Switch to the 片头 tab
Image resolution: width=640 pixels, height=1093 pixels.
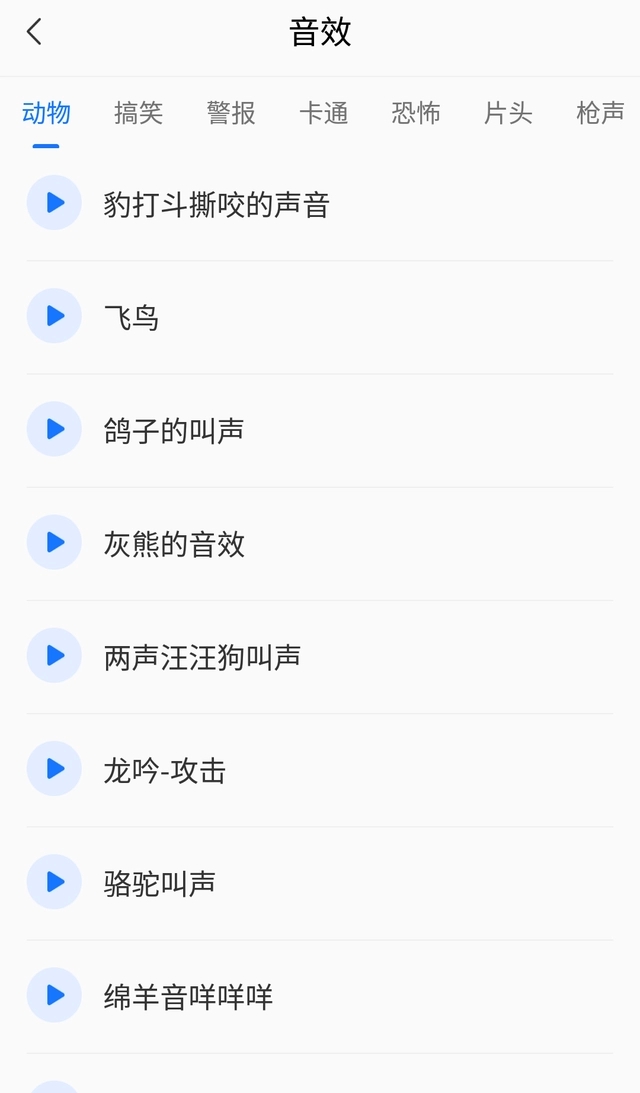pyautogui.click(x=508, y=113)
